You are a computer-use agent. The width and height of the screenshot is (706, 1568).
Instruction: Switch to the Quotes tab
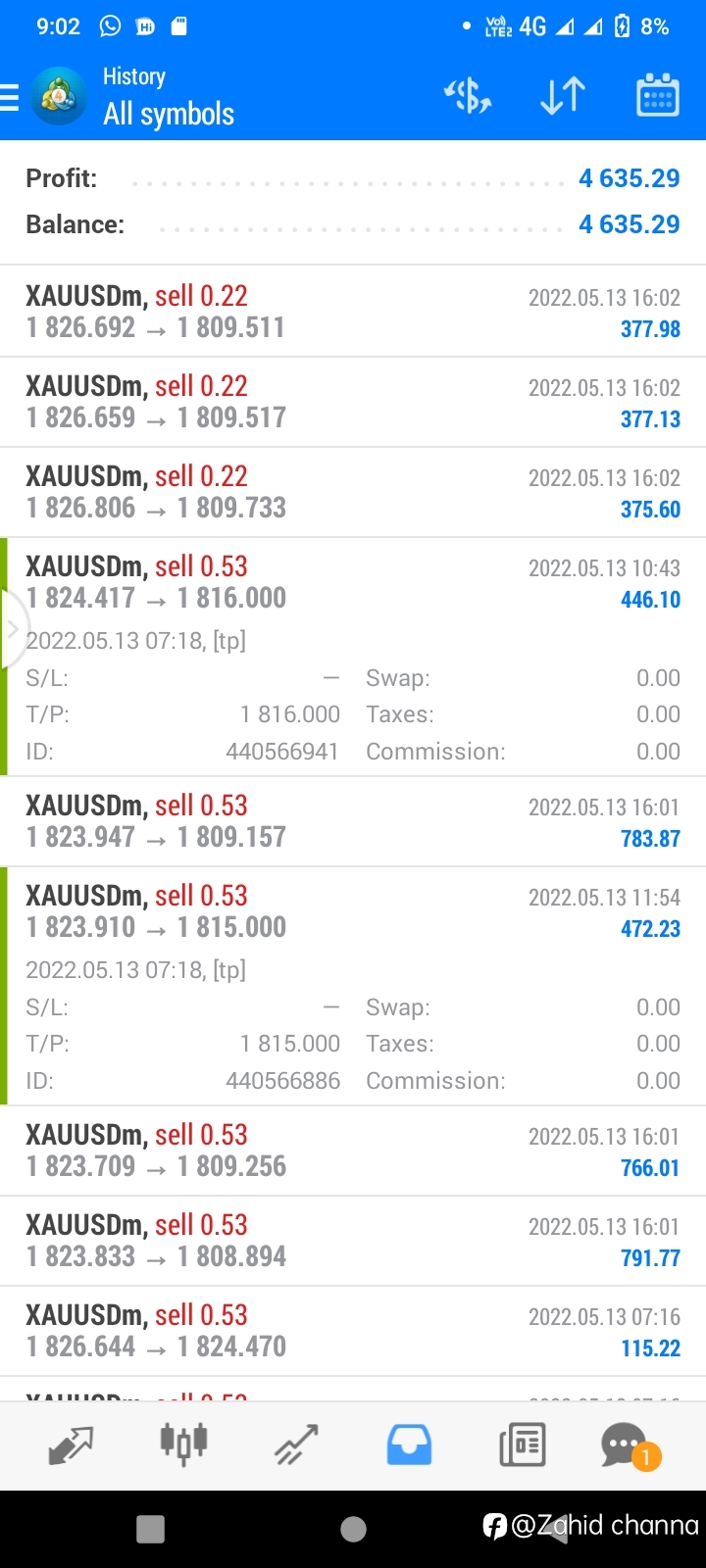coord(71,1445)
